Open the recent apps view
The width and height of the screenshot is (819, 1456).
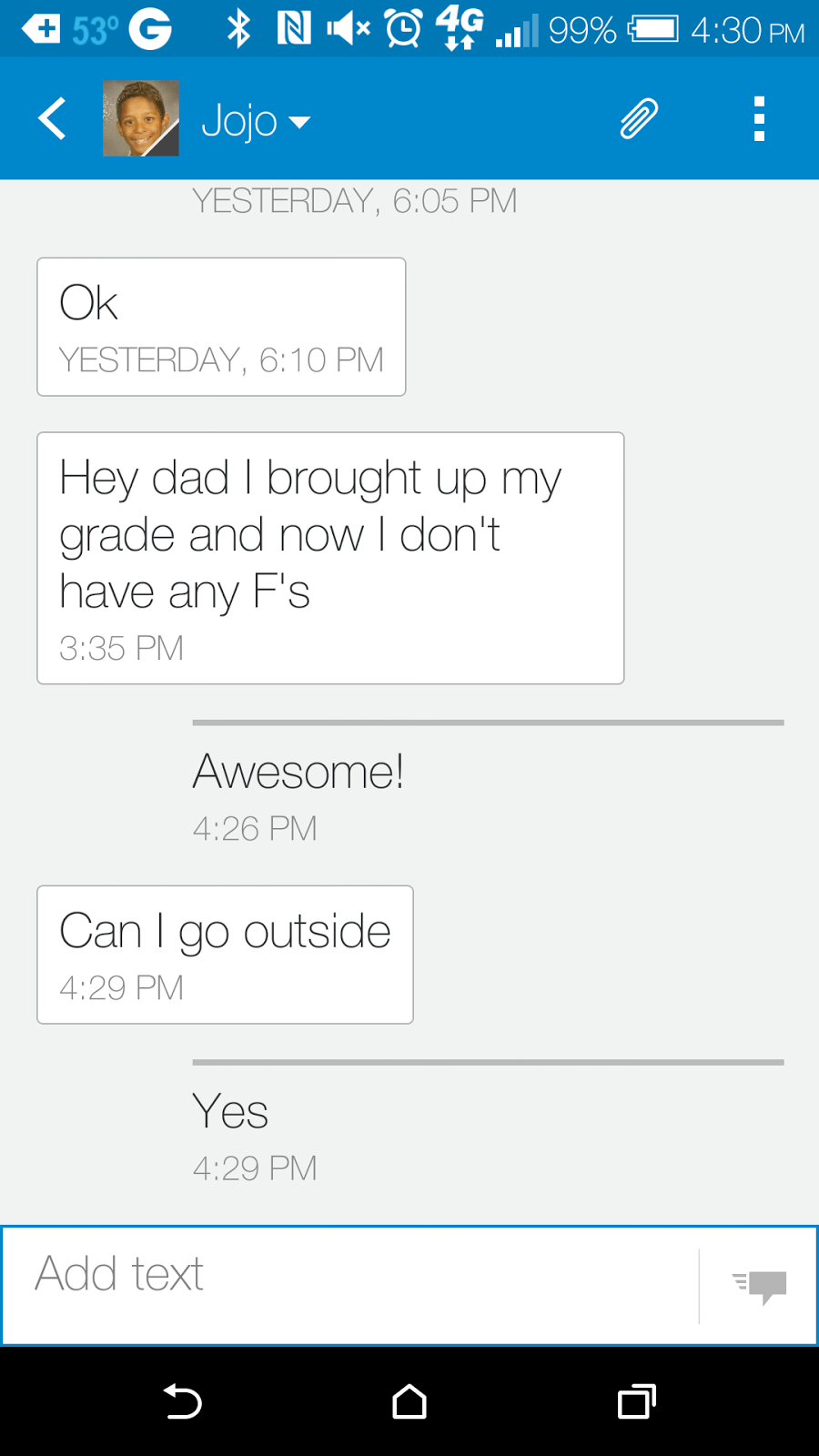click(x=636, y=1401)
